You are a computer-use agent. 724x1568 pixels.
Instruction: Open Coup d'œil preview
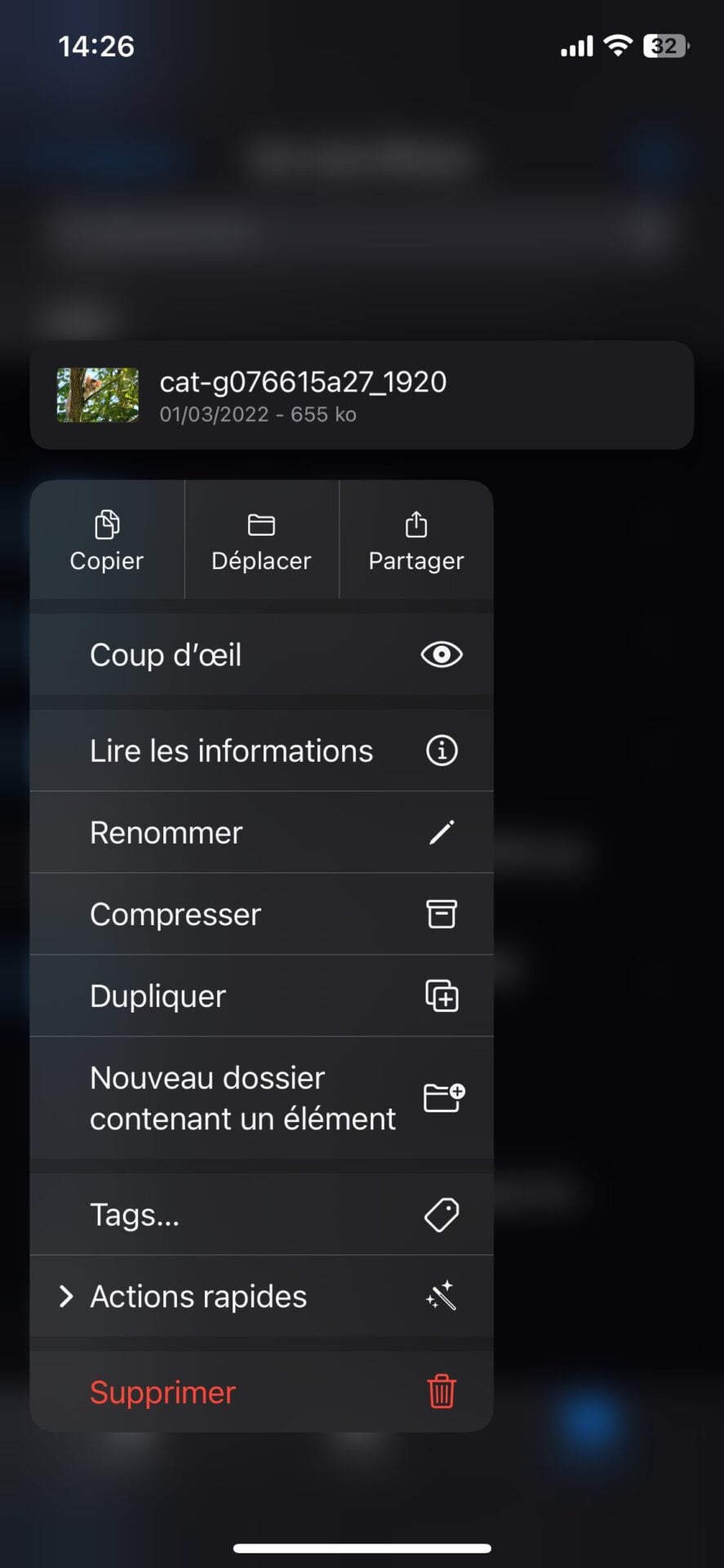pos(261,655)
